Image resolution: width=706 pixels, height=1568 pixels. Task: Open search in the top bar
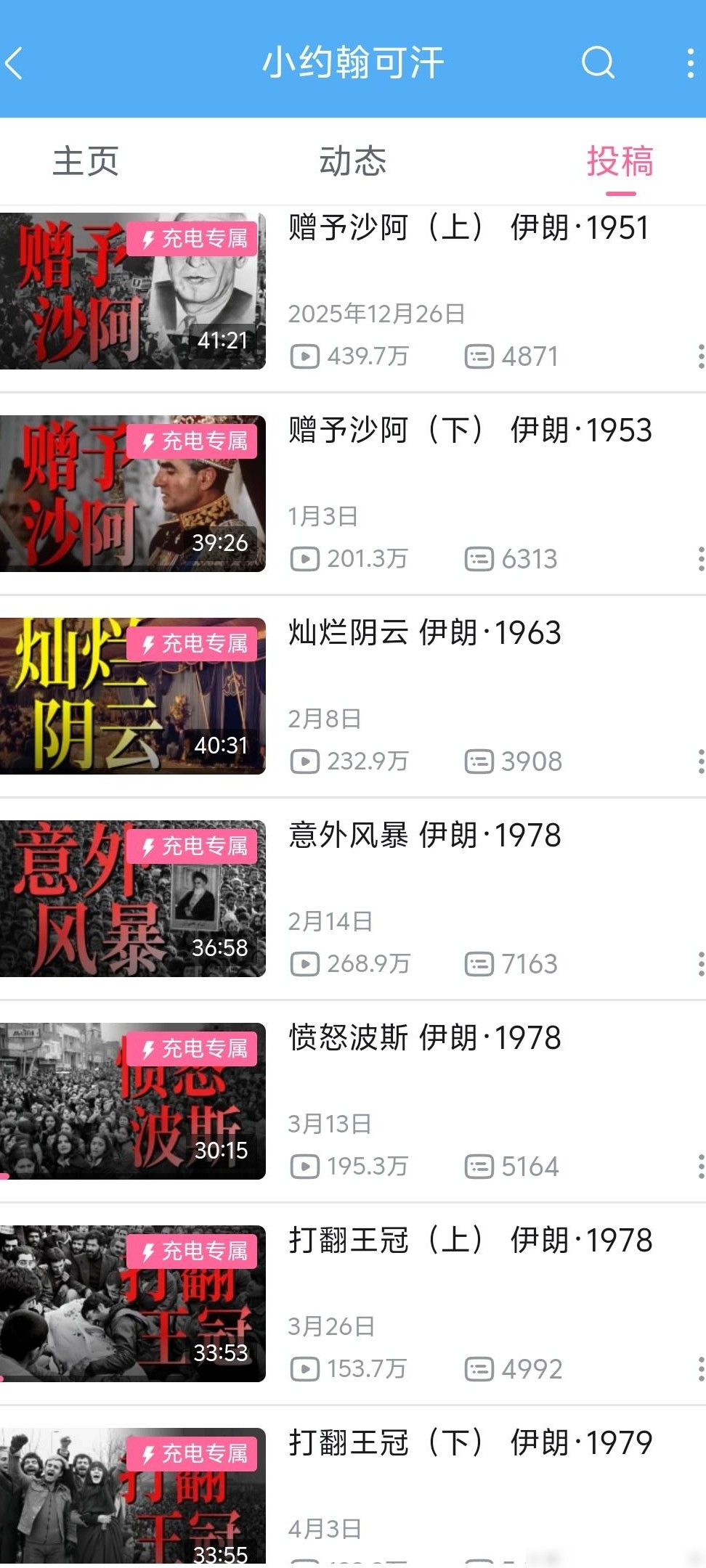598,62
